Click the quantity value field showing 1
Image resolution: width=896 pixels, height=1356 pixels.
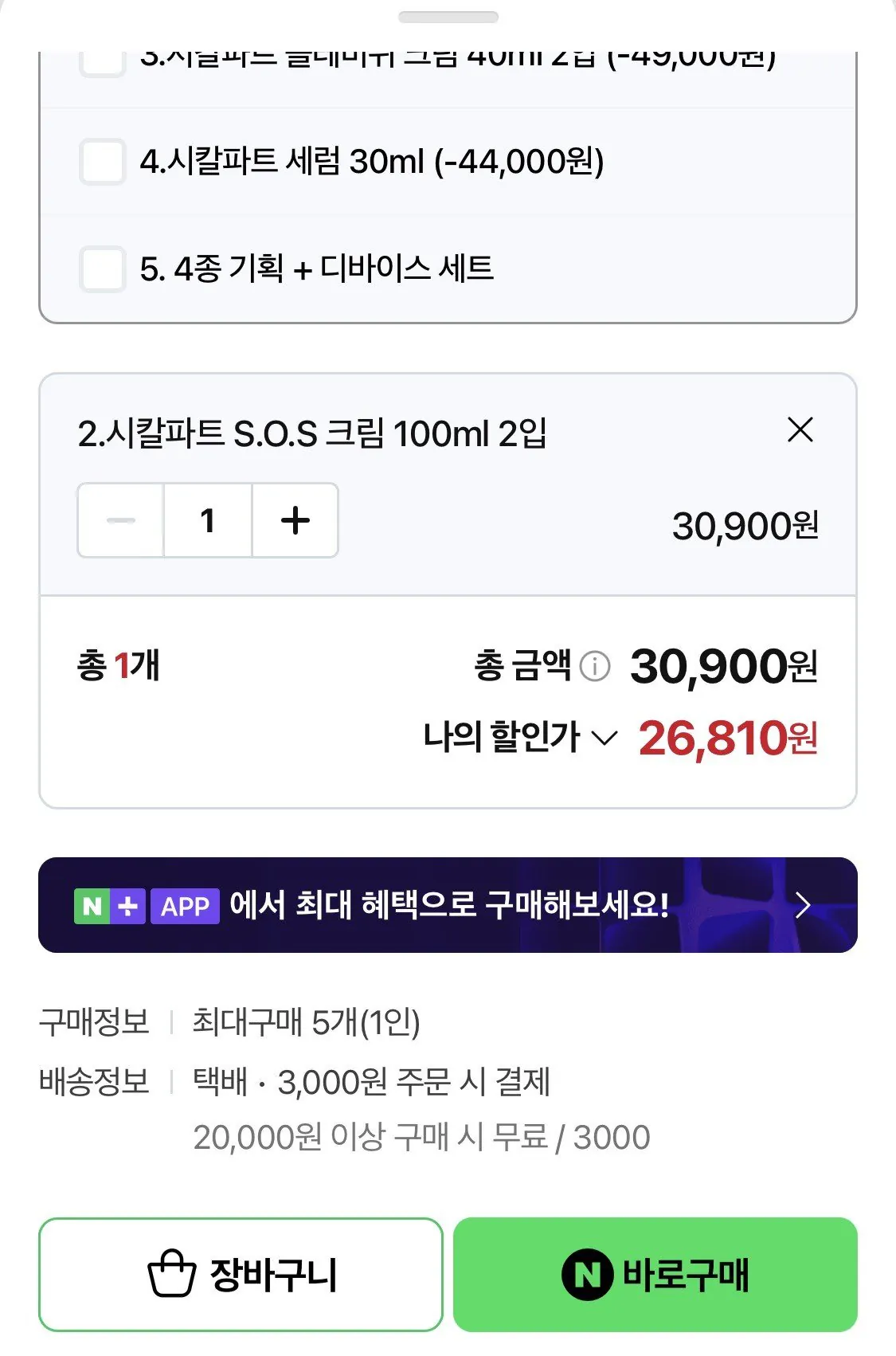coord(207,520)
